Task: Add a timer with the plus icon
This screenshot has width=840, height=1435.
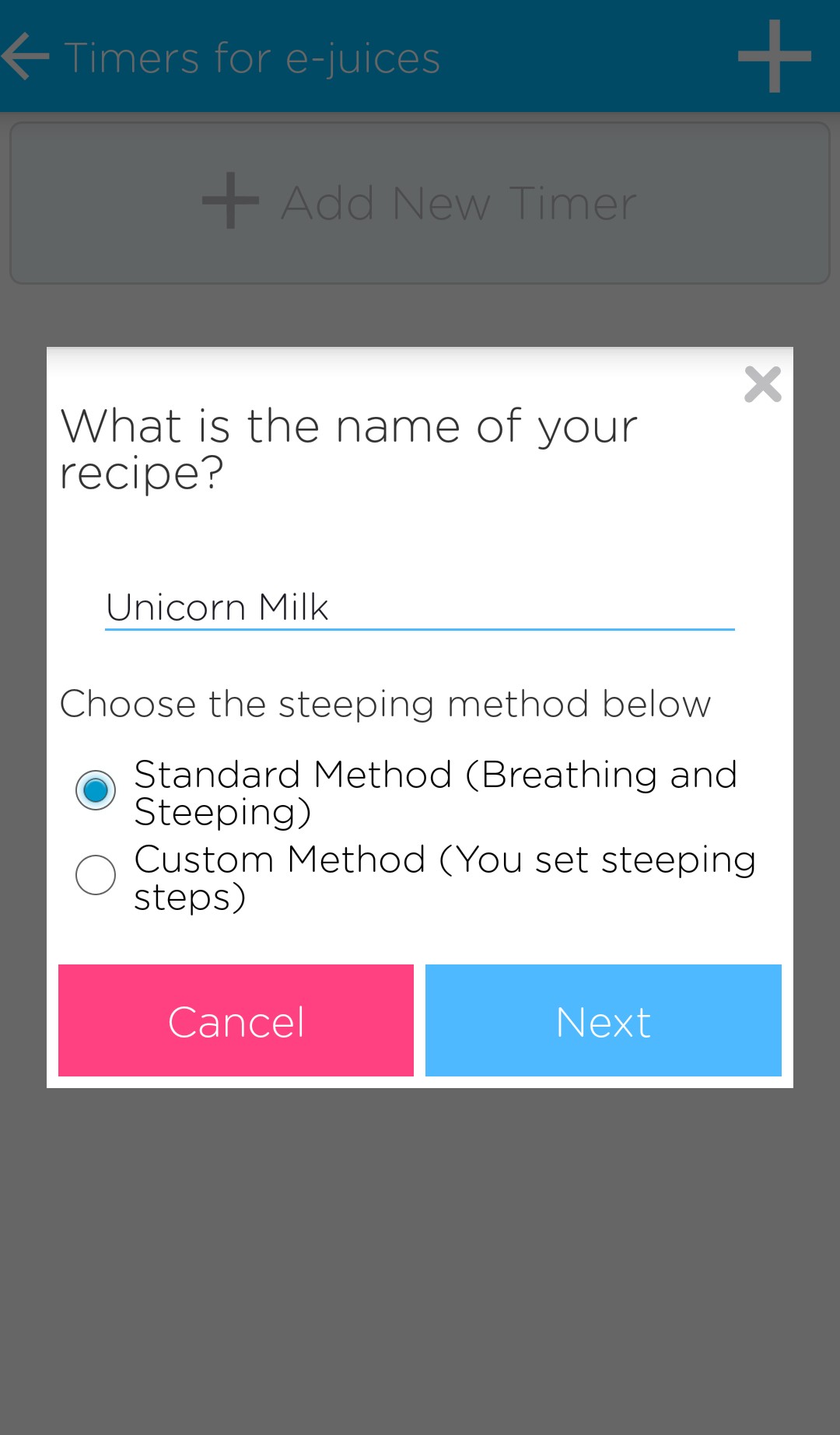Action: (x=774, y=57)
